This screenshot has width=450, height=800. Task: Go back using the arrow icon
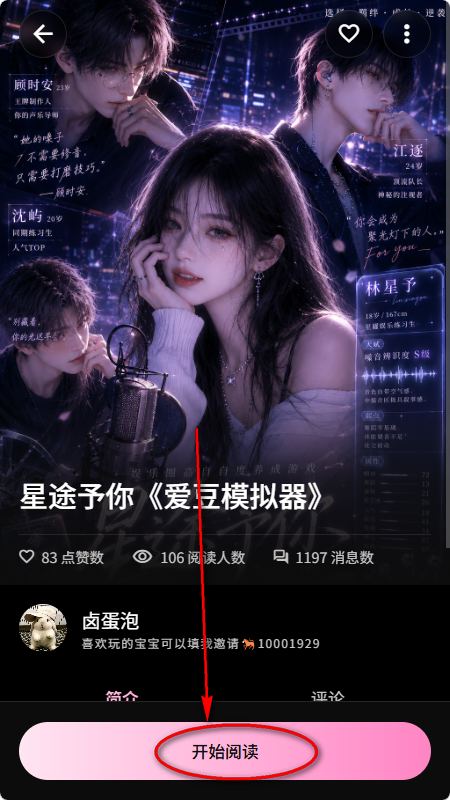43,34
